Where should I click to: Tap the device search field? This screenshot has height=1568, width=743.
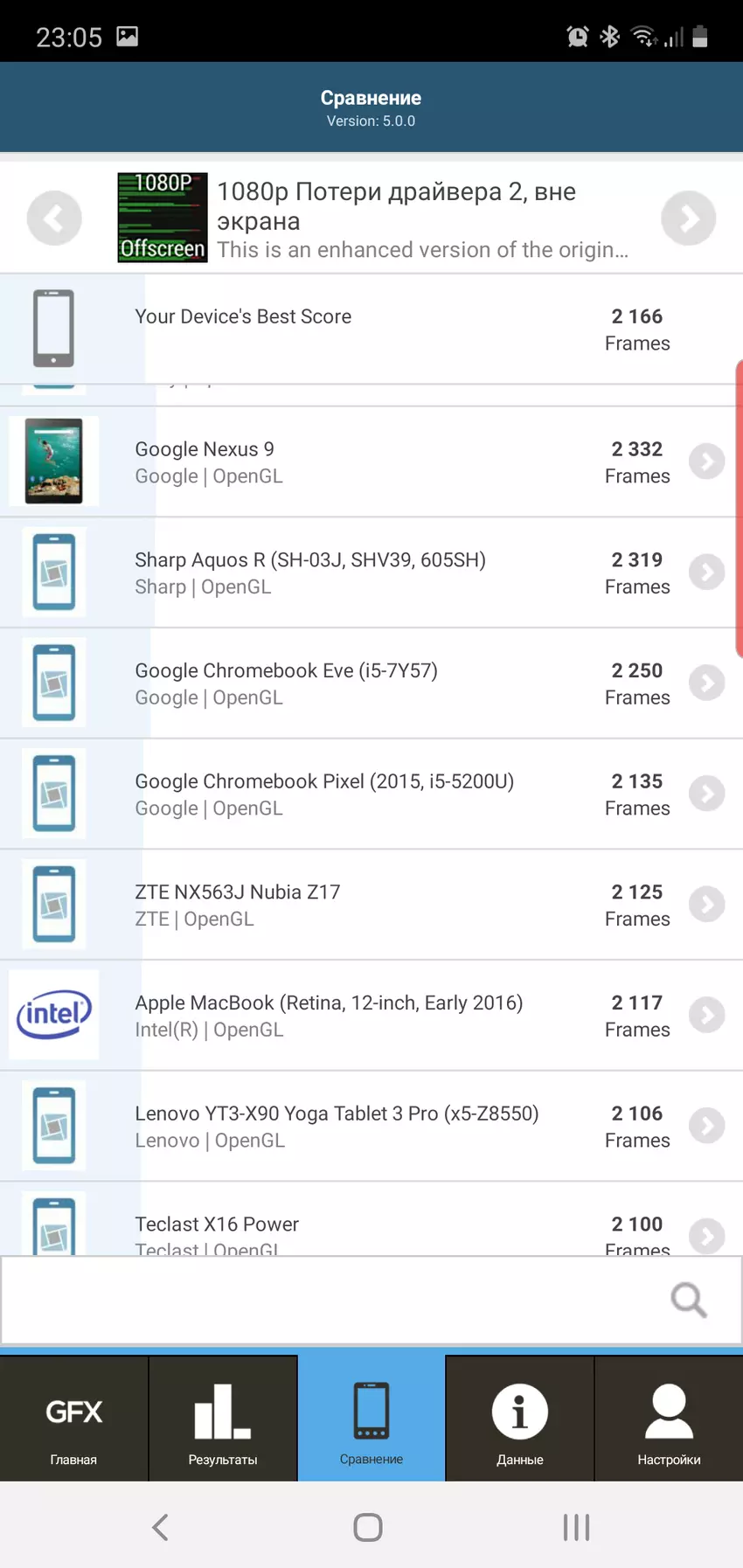[332, 1301]
